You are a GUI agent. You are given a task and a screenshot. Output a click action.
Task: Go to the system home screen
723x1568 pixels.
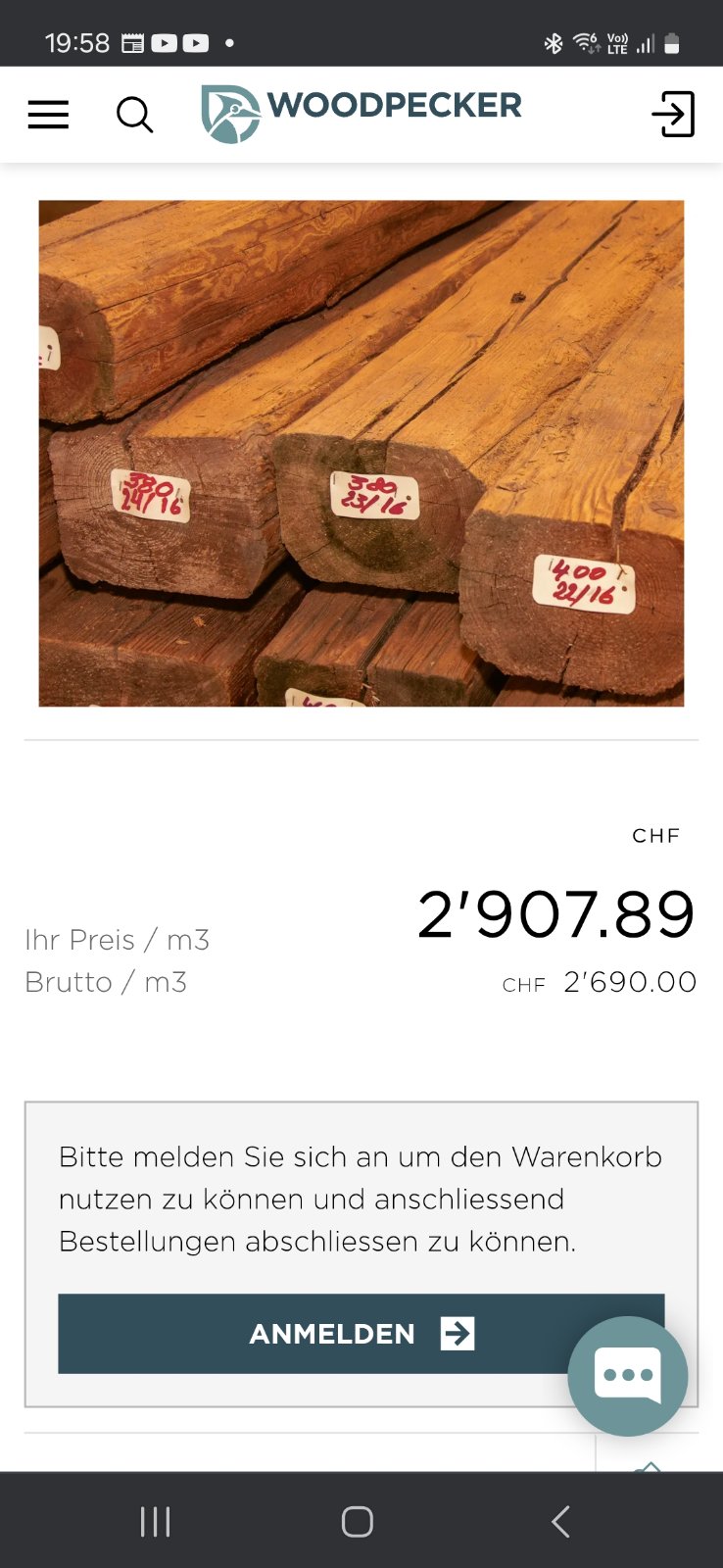click(x=358, y=1522)
